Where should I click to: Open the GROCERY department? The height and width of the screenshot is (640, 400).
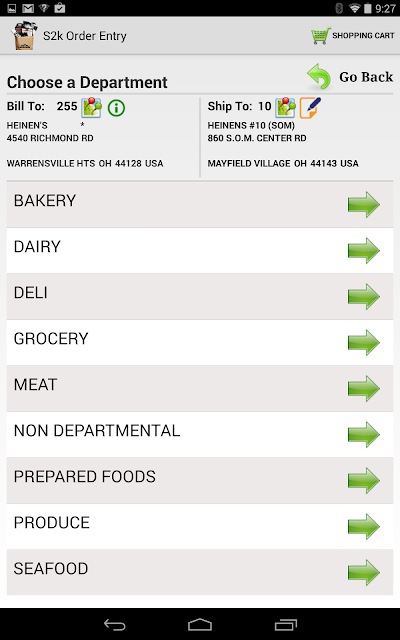(x=200, y=342)
